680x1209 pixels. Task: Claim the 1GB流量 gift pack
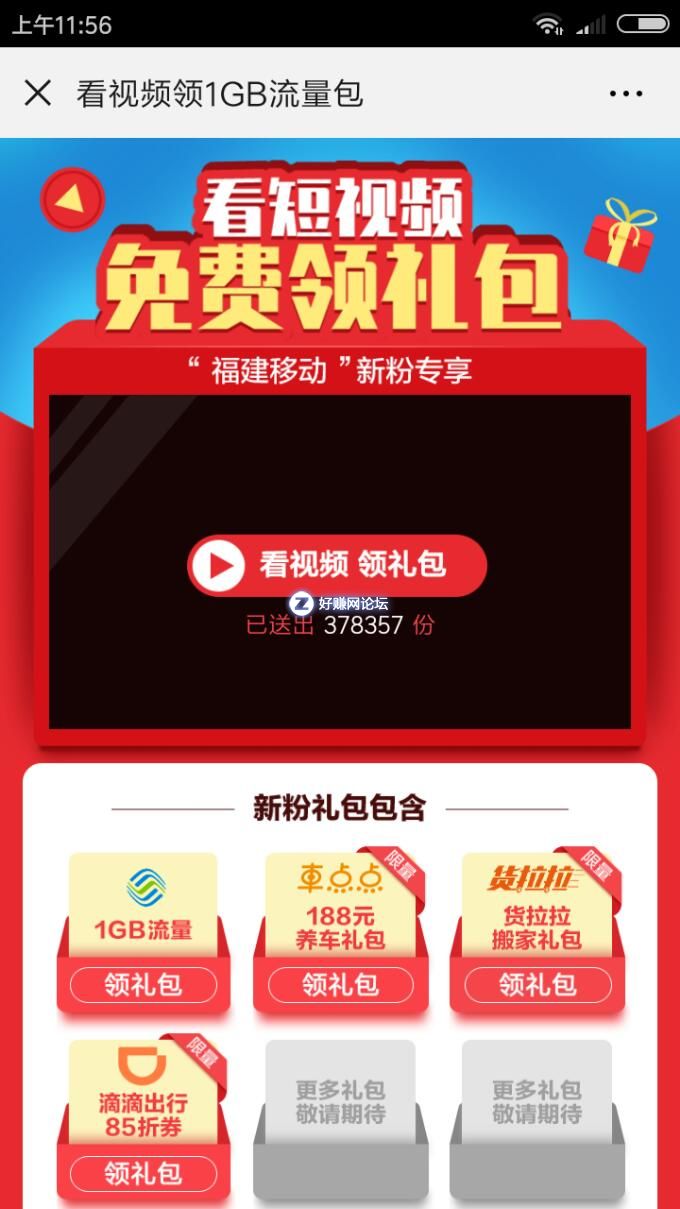click(143, 985)
